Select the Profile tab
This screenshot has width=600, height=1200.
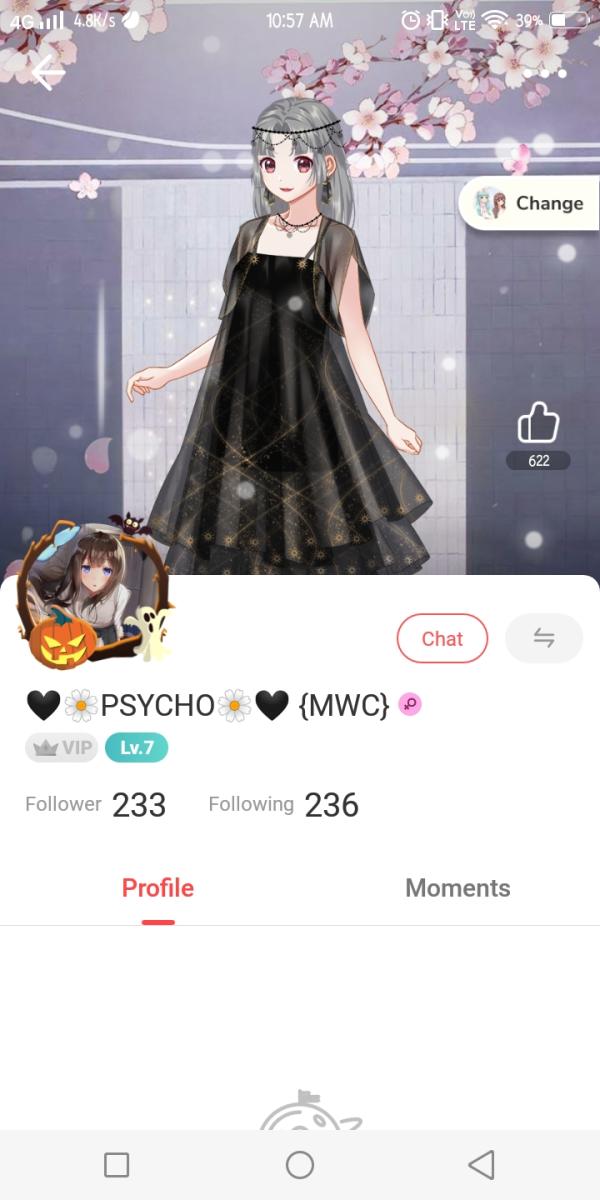tap(158, 888)
